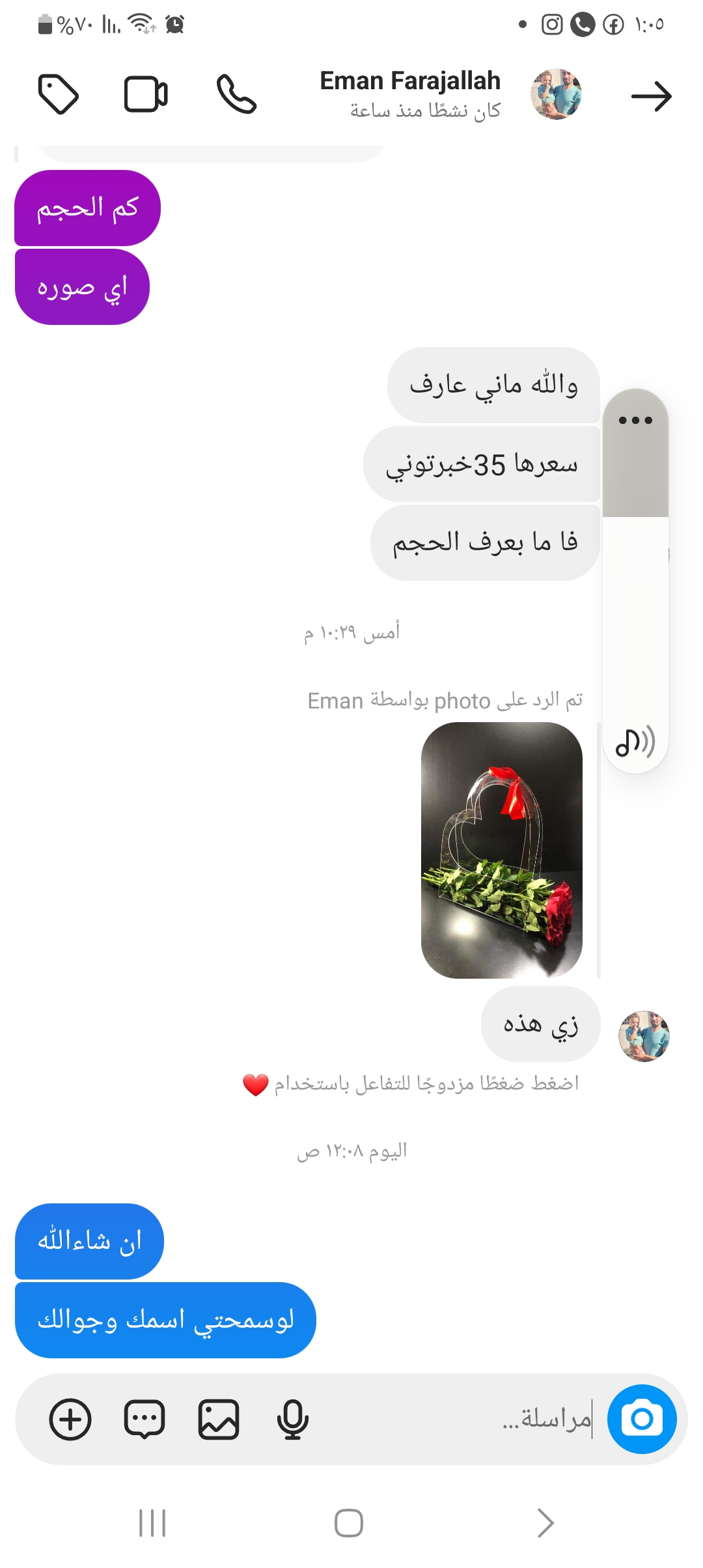Pick an image from the gallery icon
This screenshot has height=1568, width=703.
click(x=219, y=1418)
